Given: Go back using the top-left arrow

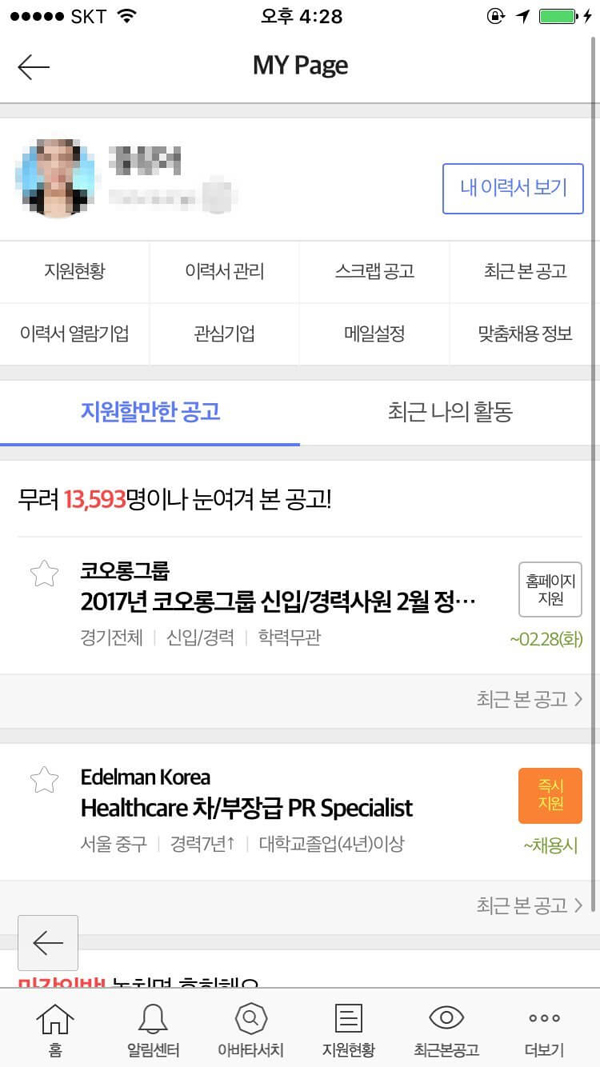Looking at the screenshot, I should [33, 67].
